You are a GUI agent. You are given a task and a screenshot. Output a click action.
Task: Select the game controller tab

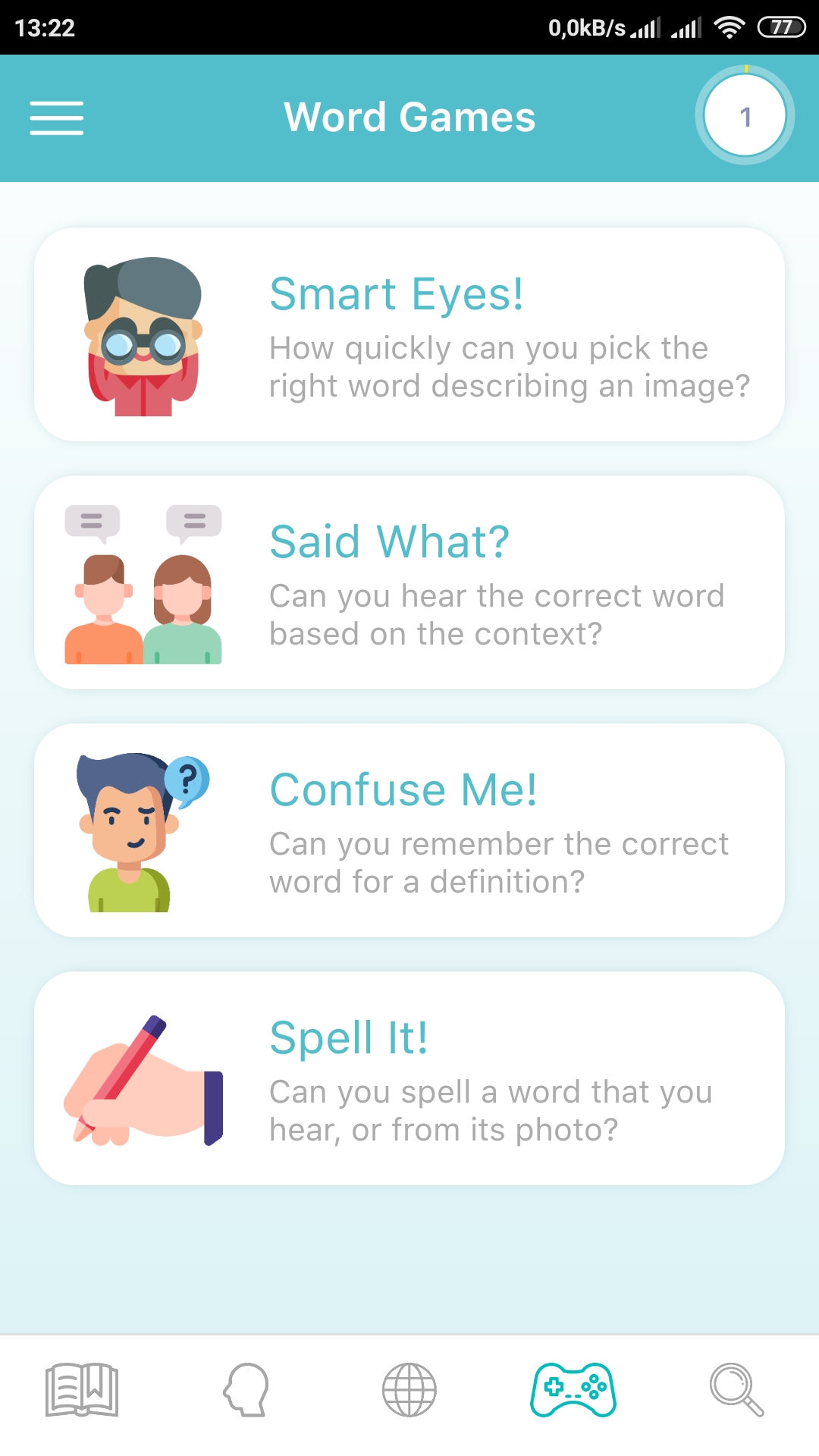point(573,1389)
